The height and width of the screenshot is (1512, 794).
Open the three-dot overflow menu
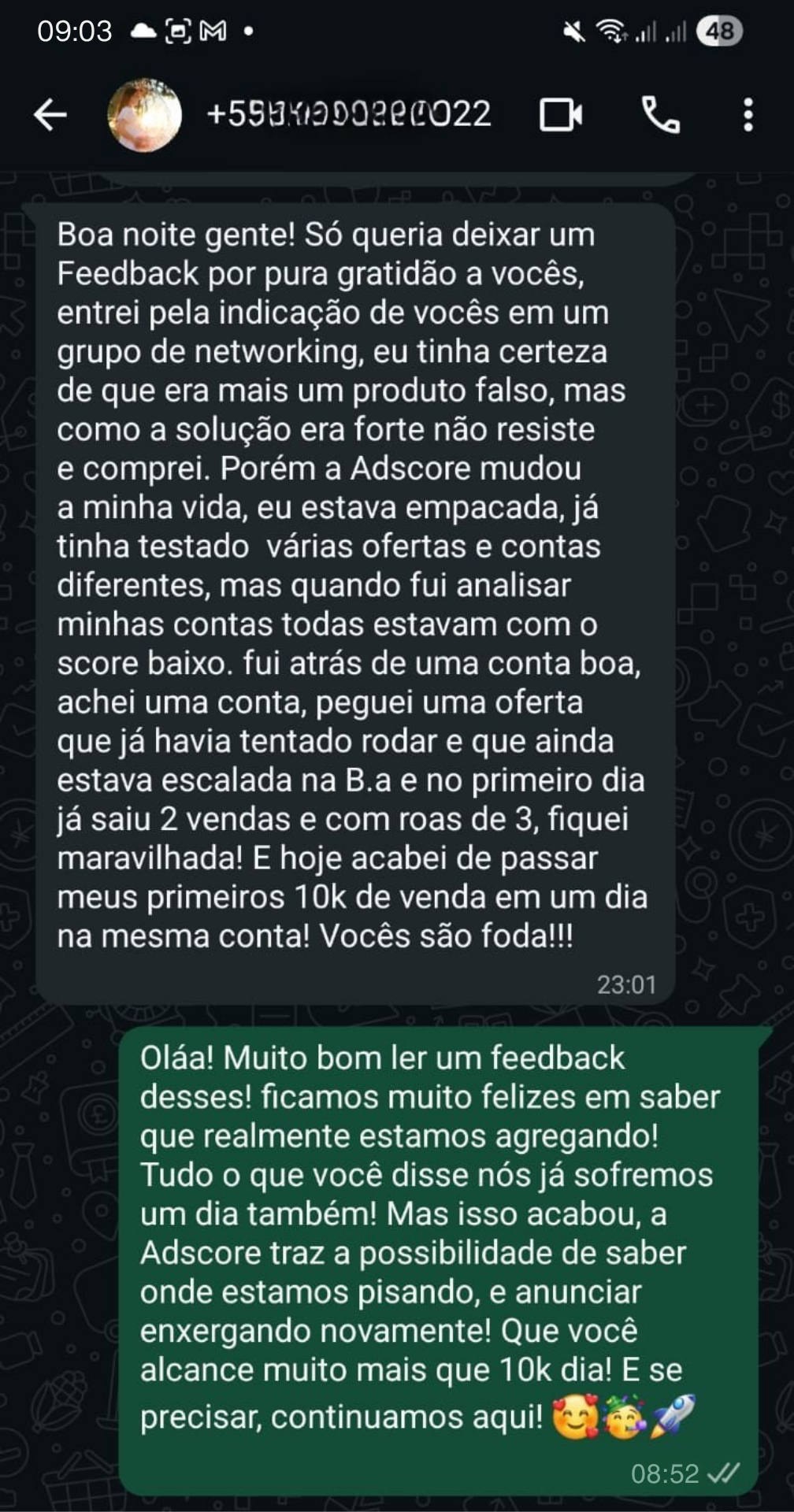(748, 116)
